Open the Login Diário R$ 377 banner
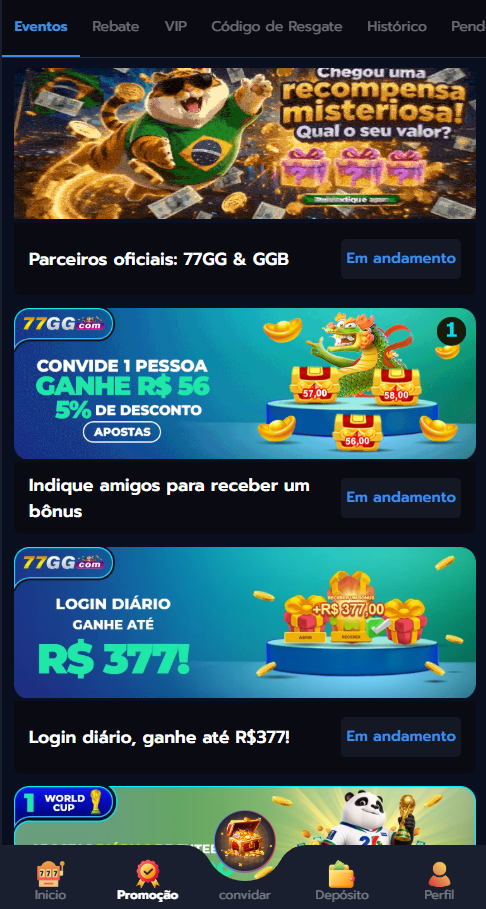This screenshot has width=486, height=909. tap(245, 623)
